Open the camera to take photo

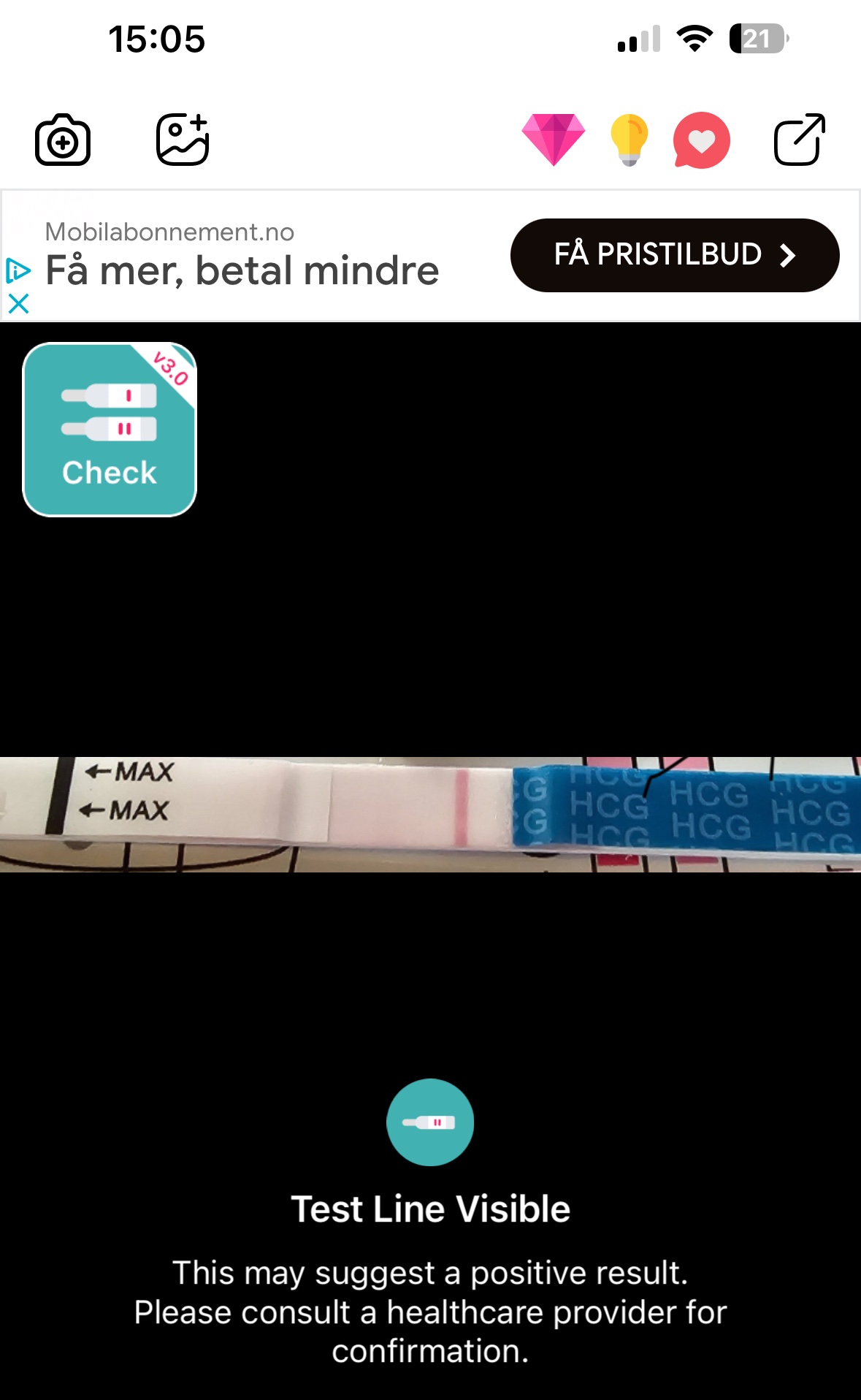click(x=63, y=140)
